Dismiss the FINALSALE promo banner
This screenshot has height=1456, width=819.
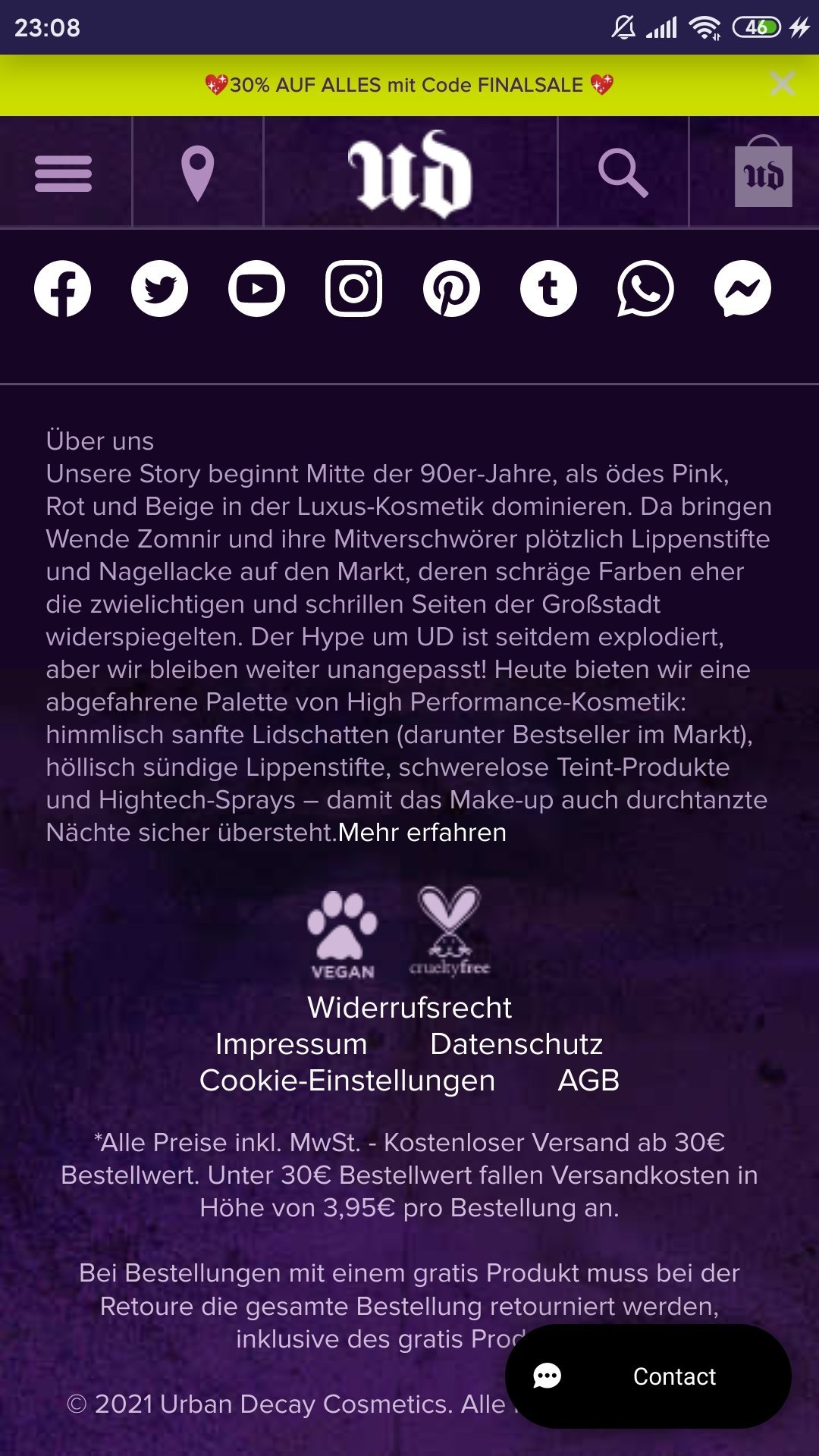tap(782, 83)
